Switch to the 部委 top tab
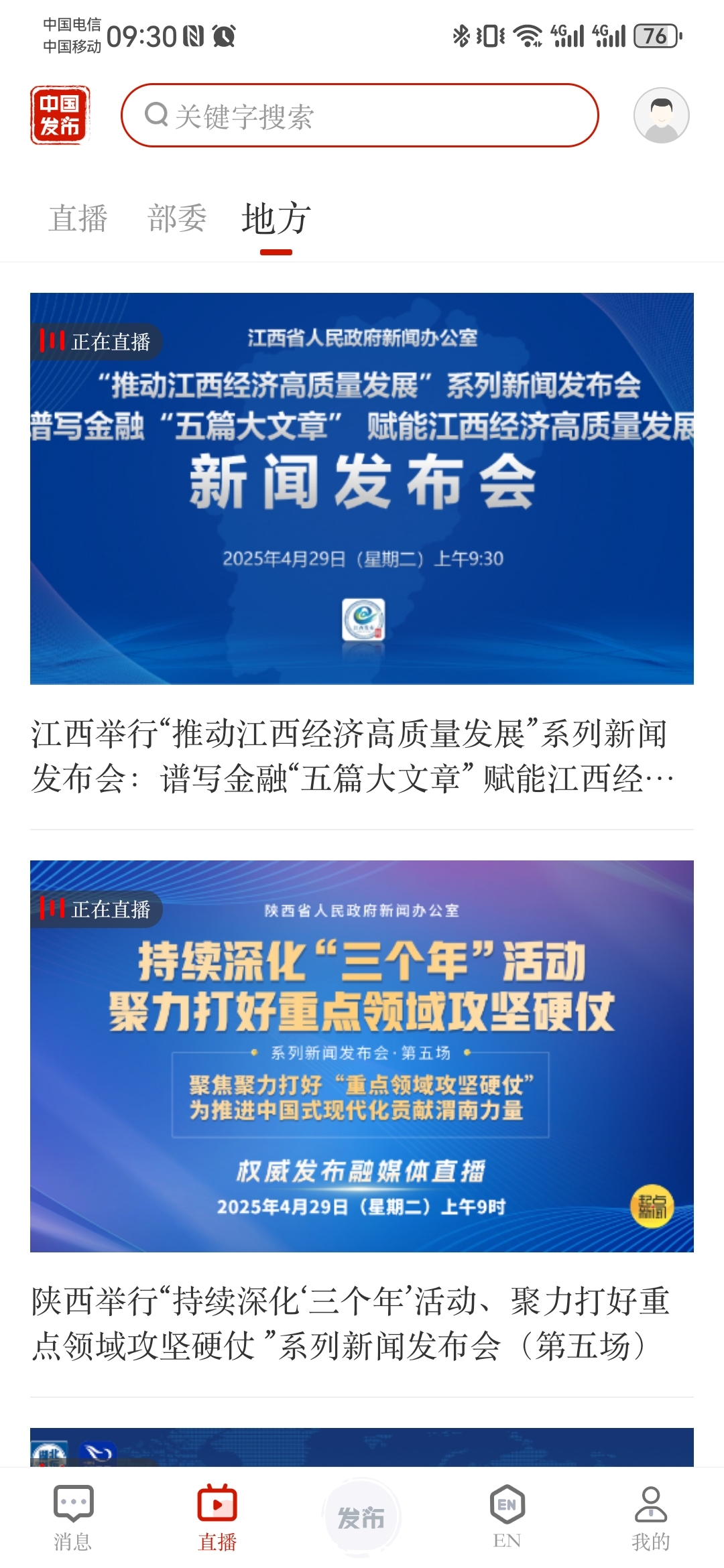724x1568 pixels. [177, 218]
